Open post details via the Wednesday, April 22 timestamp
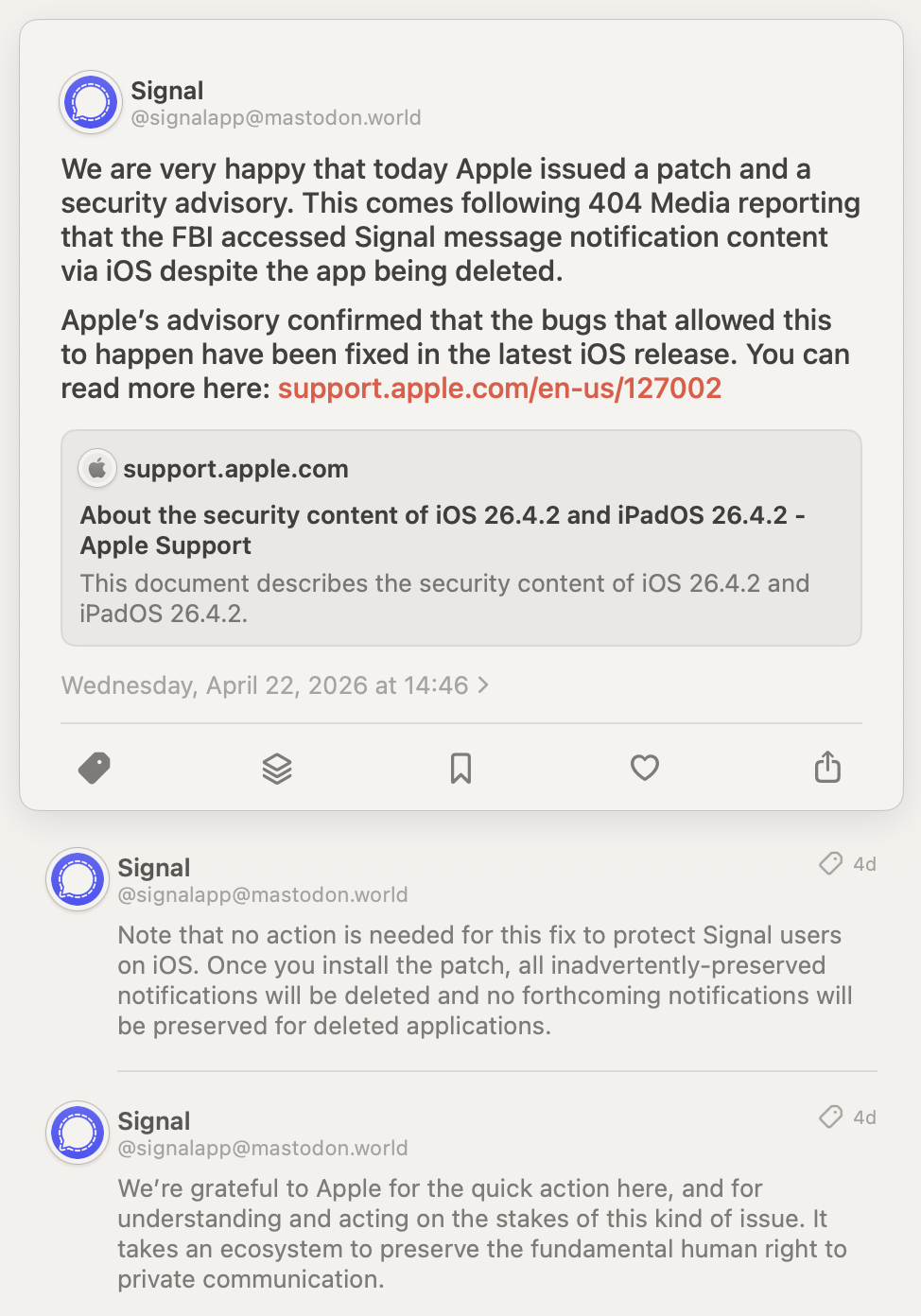Image resolution: width=921 pixels, height=1316 pixels. (x=275, y=685)
